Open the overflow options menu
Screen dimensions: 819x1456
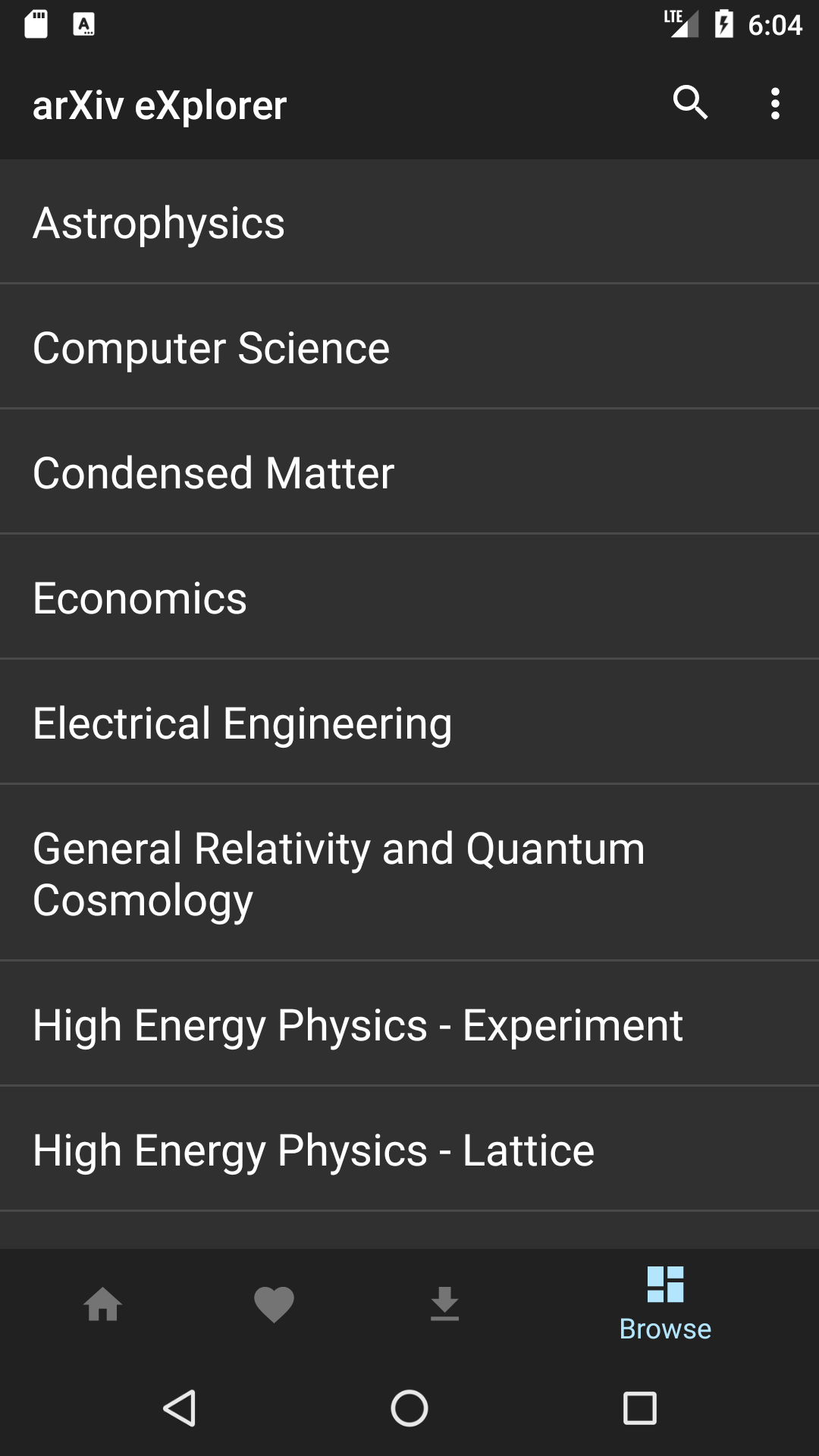[776, 104]
